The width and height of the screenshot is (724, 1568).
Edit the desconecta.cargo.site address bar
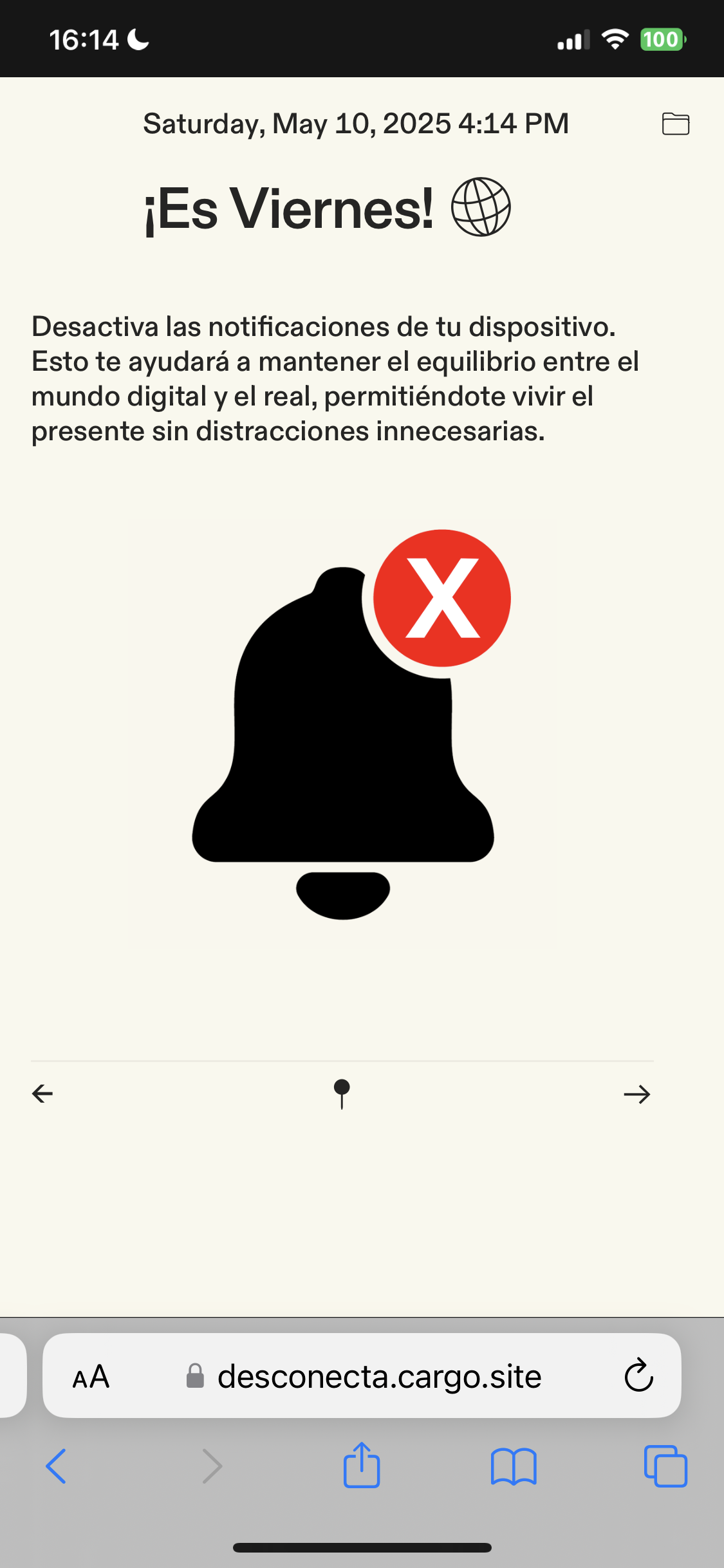click(378, 1377)
